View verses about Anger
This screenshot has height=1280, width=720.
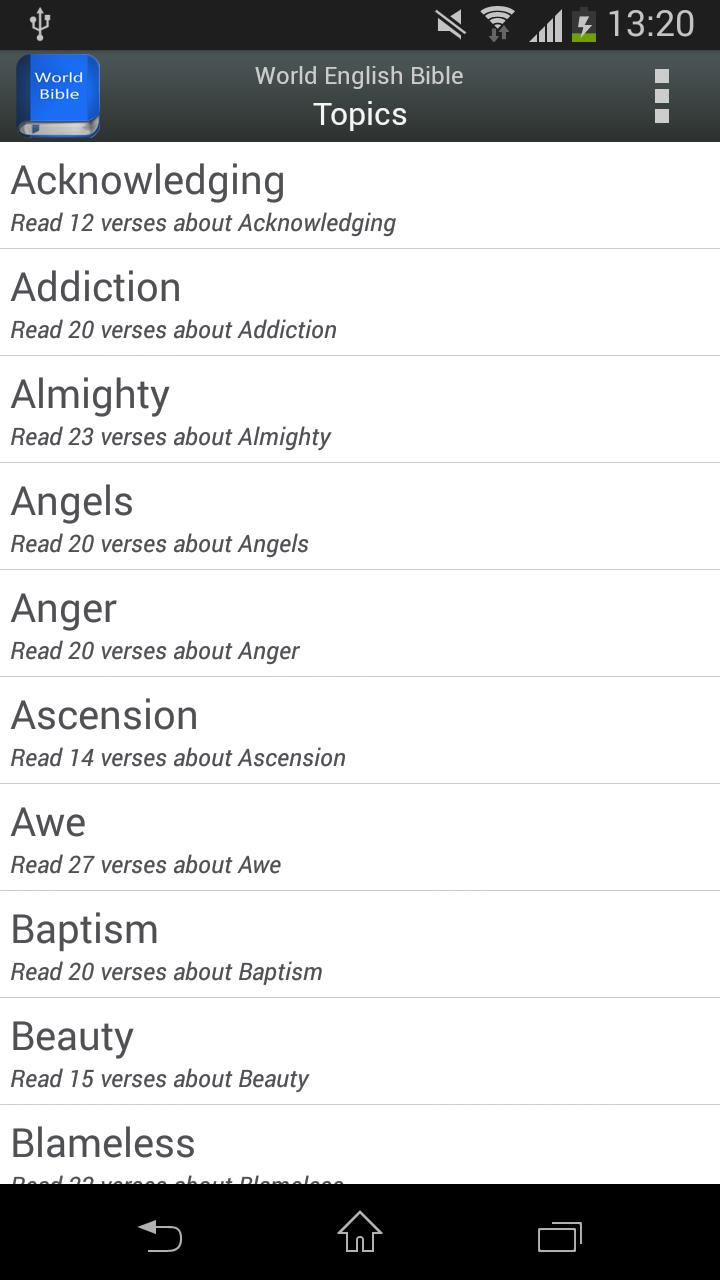tap(360, 624)
